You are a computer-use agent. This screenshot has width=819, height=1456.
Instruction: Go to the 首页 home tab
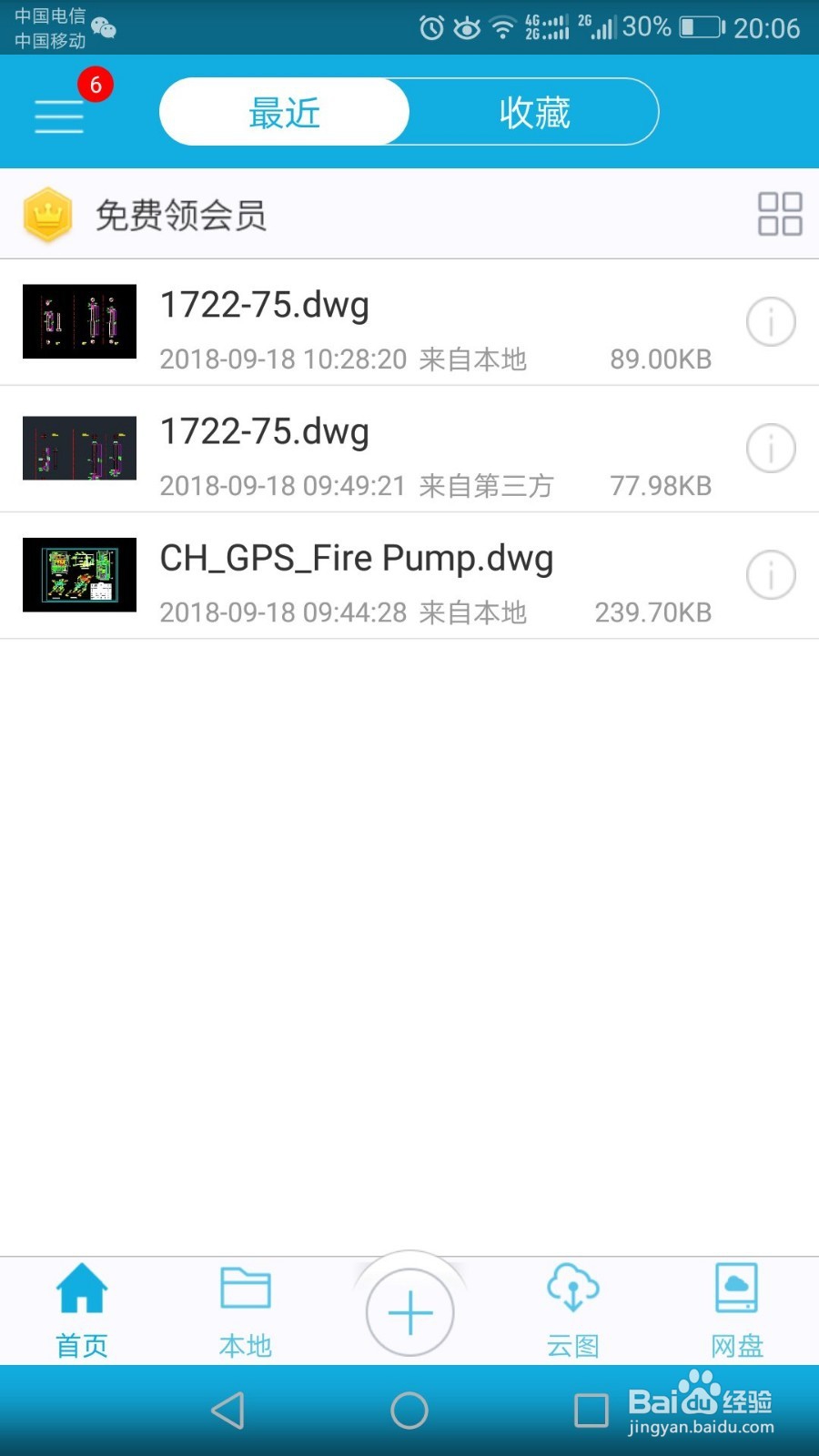pyautogui.click(x=82, y=1310)
